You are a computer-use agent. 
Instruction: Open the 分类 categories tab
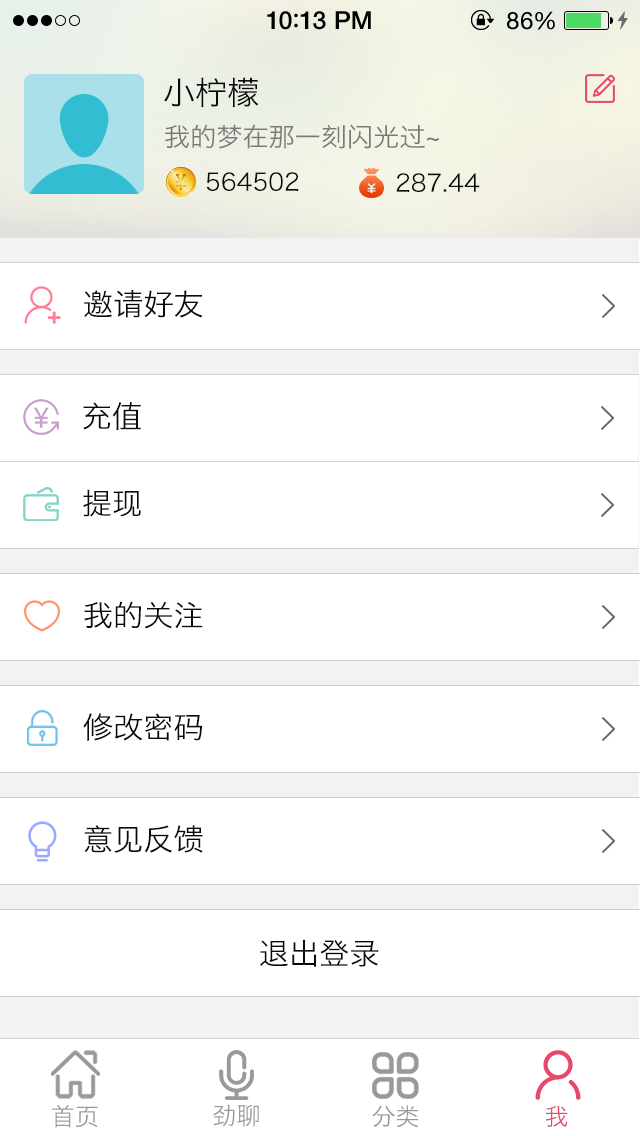[395, 1088]
